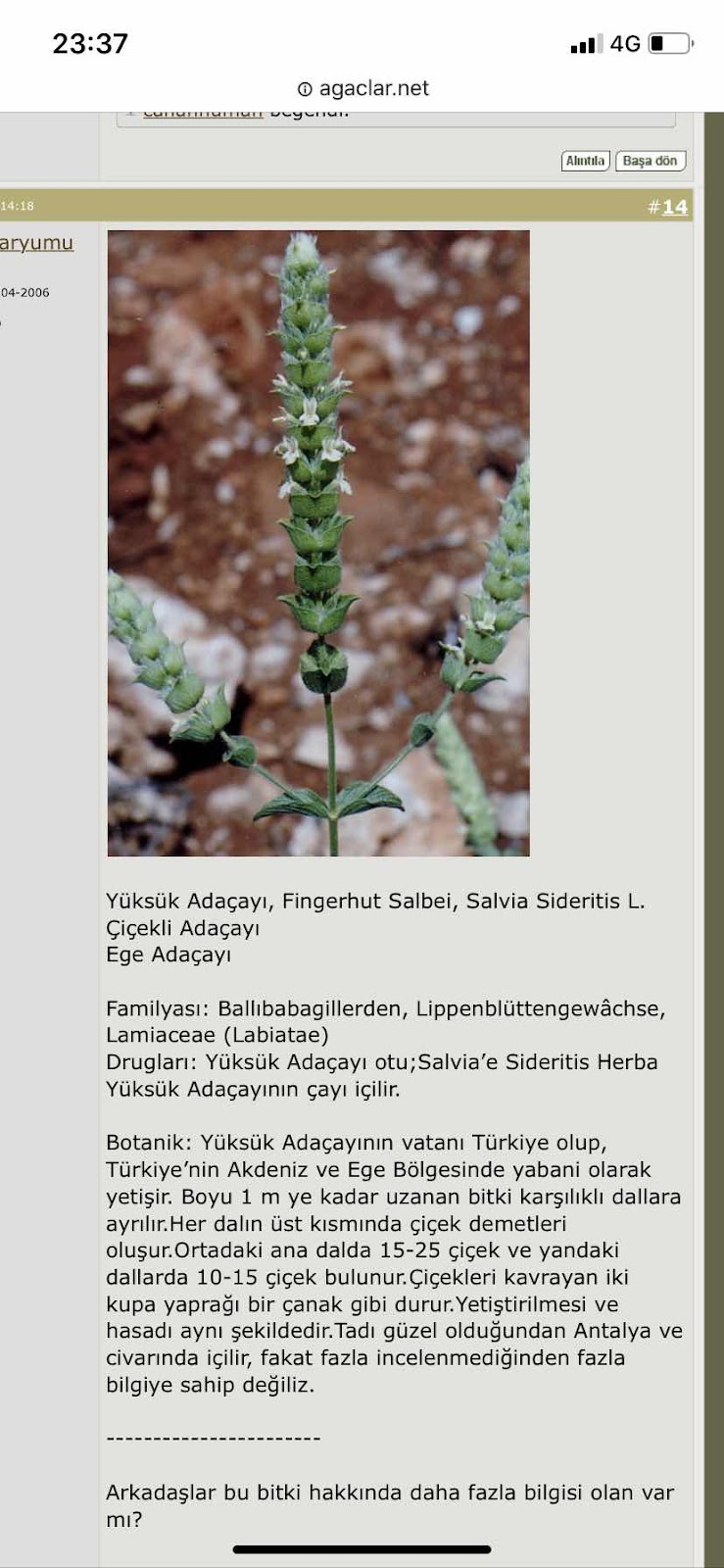Tap the Başa dön button
The width and height of the screenshot is (724, 1568).
click(x=651, y=161)
